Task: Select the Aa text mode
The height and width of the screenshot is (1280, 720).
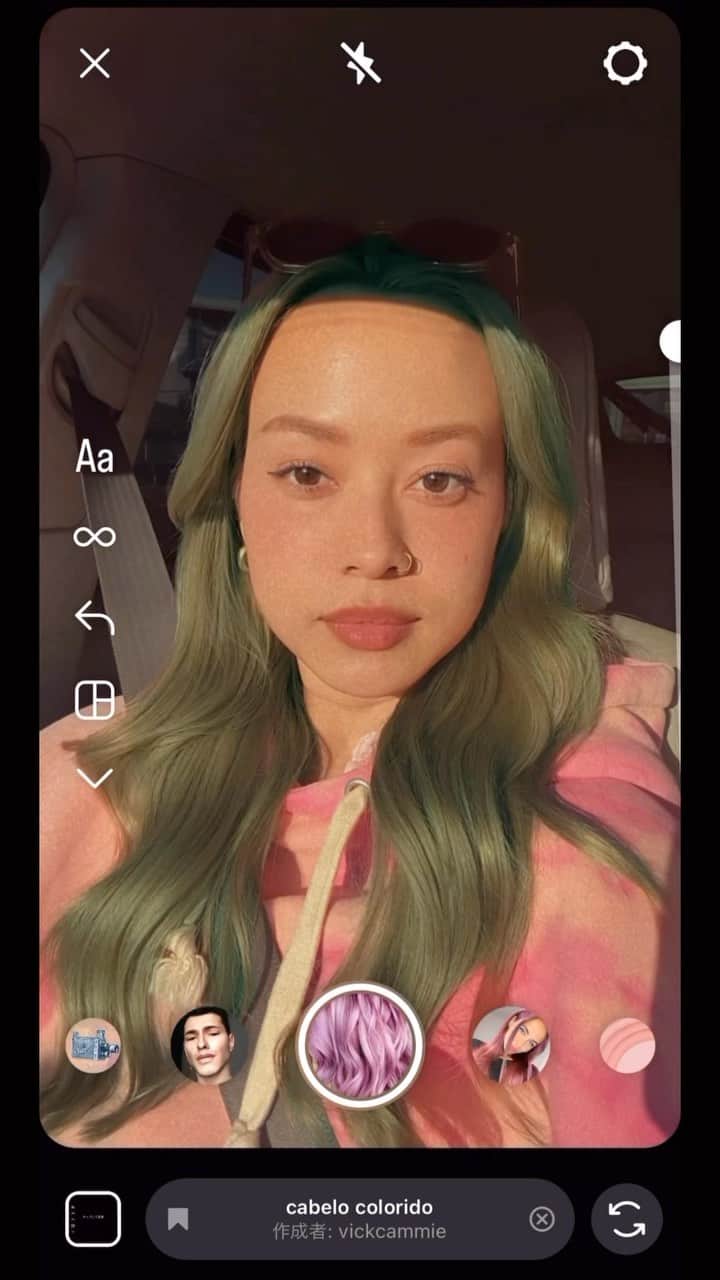Action: coord(95,458)
